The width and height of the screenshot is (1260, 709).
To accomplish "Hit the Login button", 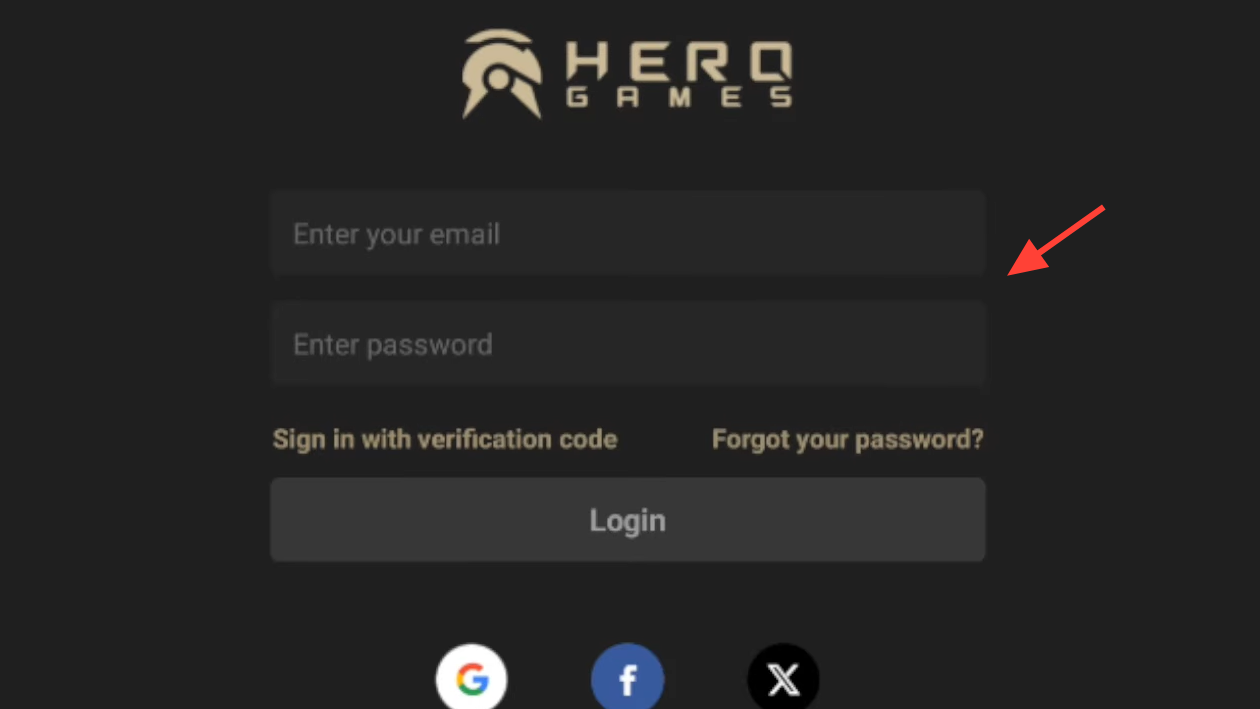I will [x=627, y=520].
